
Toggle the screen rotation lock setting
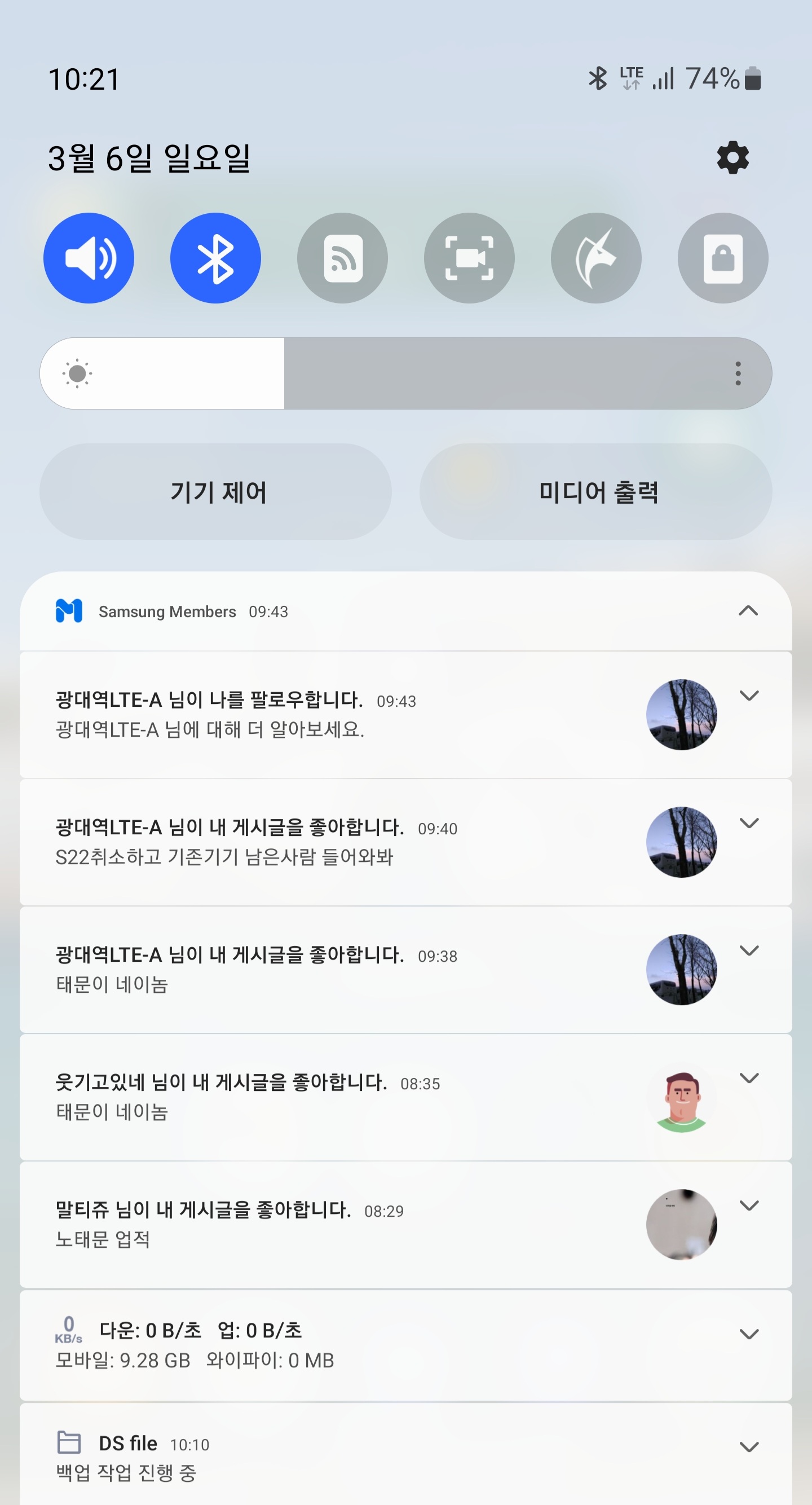pyautogui.click(x=722, y=258)
